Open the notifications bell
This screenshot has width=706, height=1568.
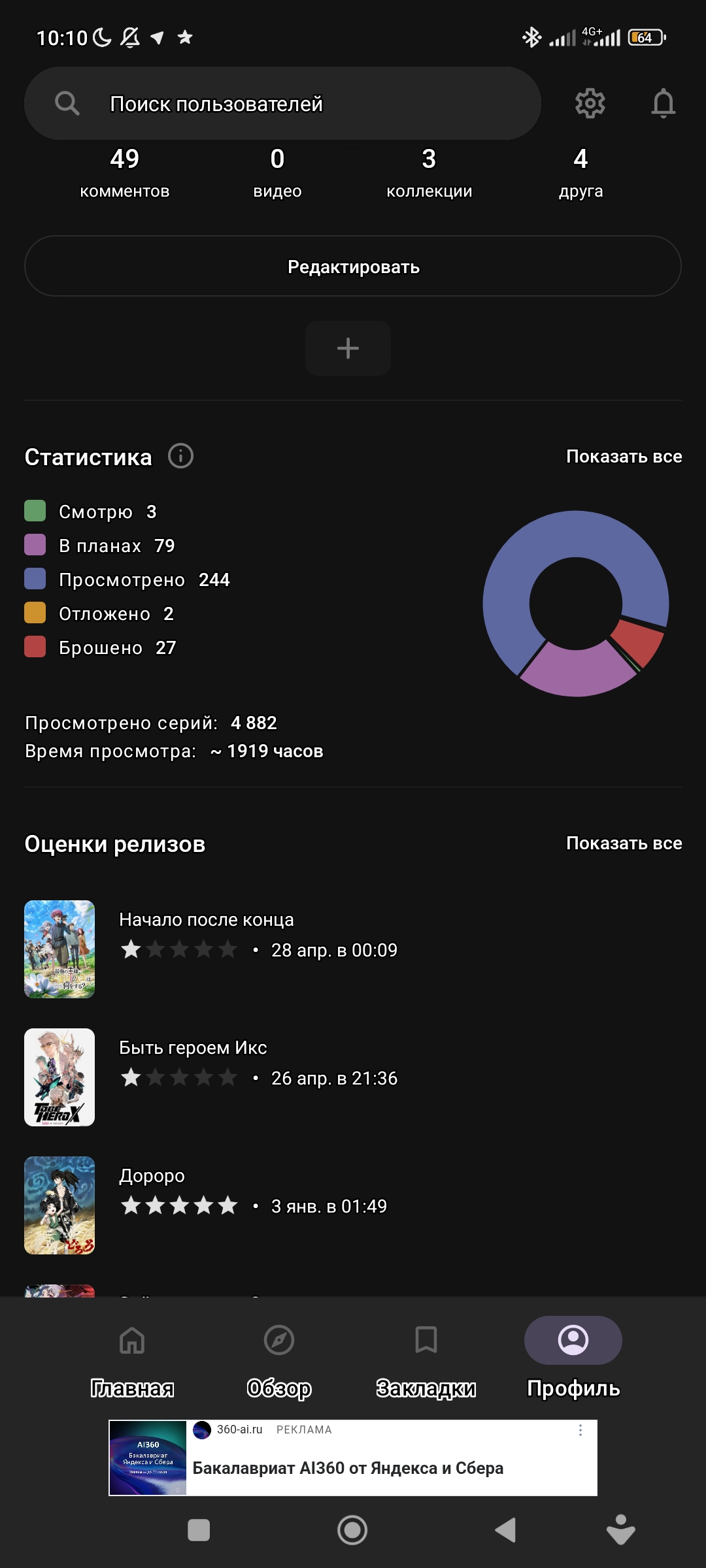(663, 103)
